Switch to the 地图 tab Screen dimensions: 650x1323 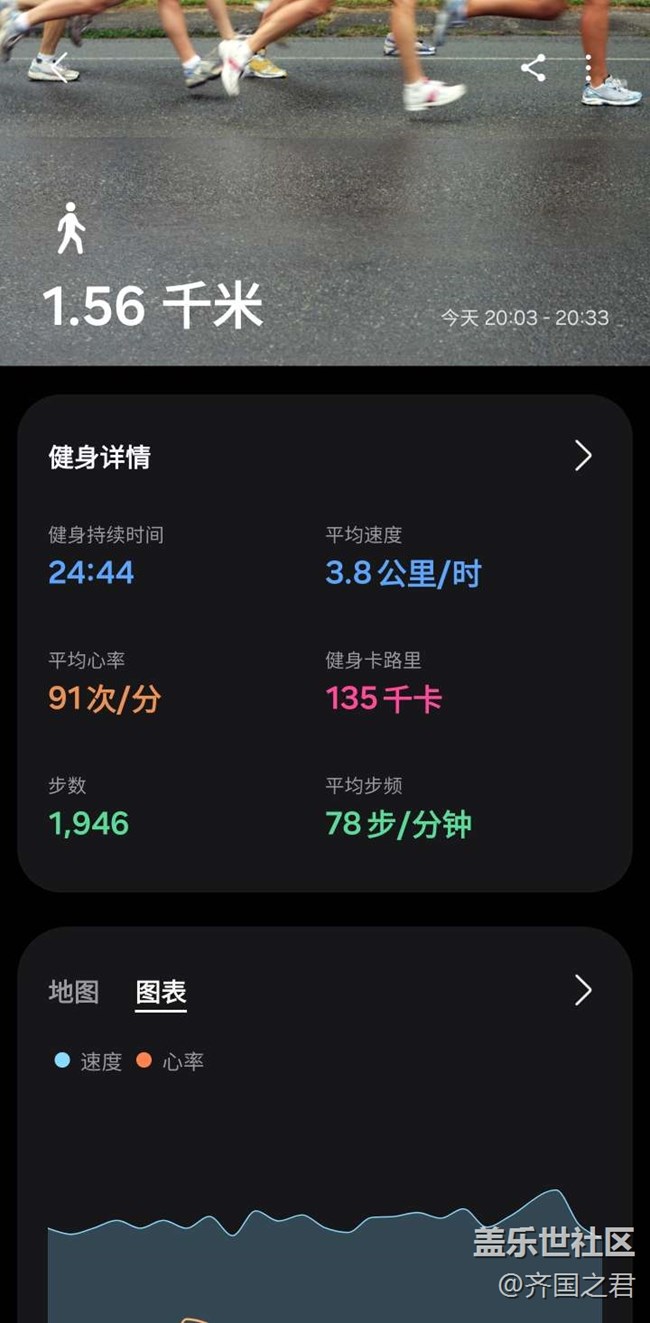pyautogui.click(x=74, y=992)
